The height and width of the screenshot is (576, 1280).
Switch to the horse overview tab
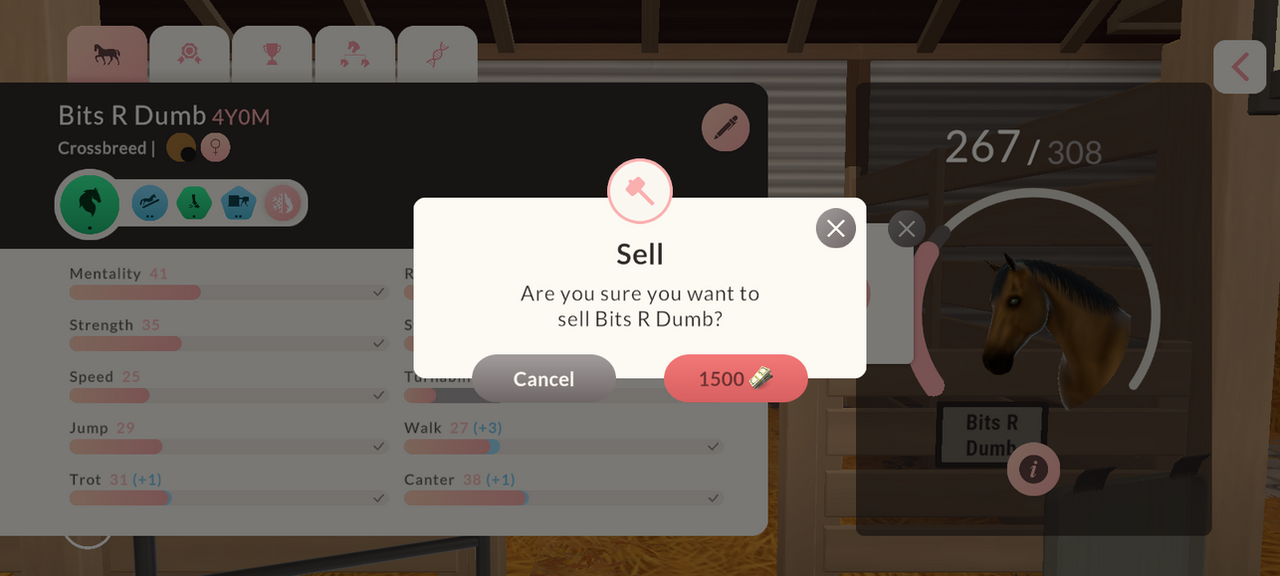click(x=107, y=54)
